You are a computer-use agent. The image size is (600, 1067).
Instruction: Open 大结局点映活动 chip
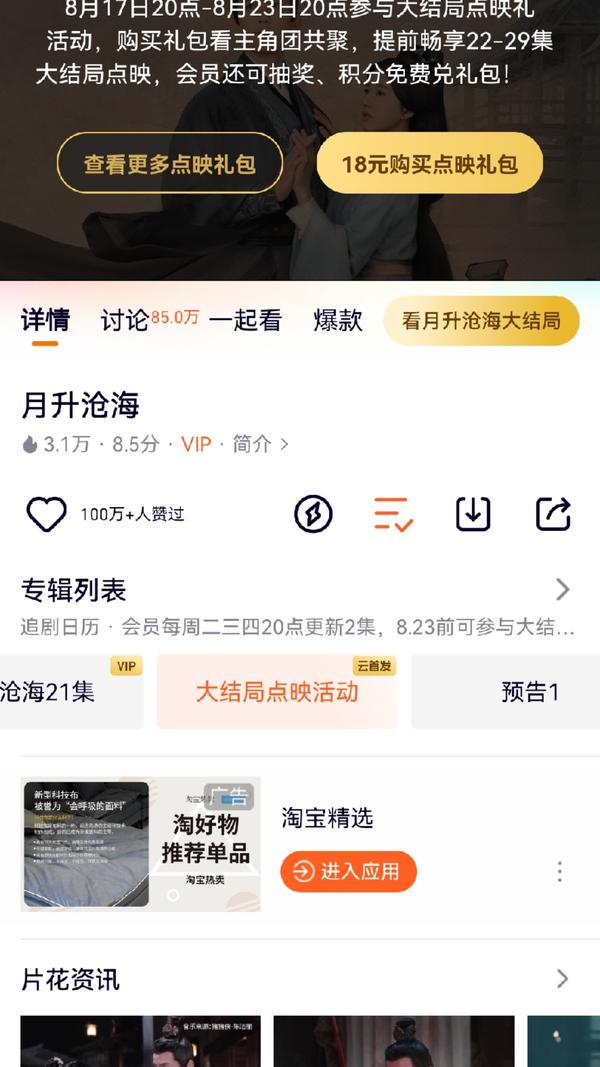(x=277, y=692)
